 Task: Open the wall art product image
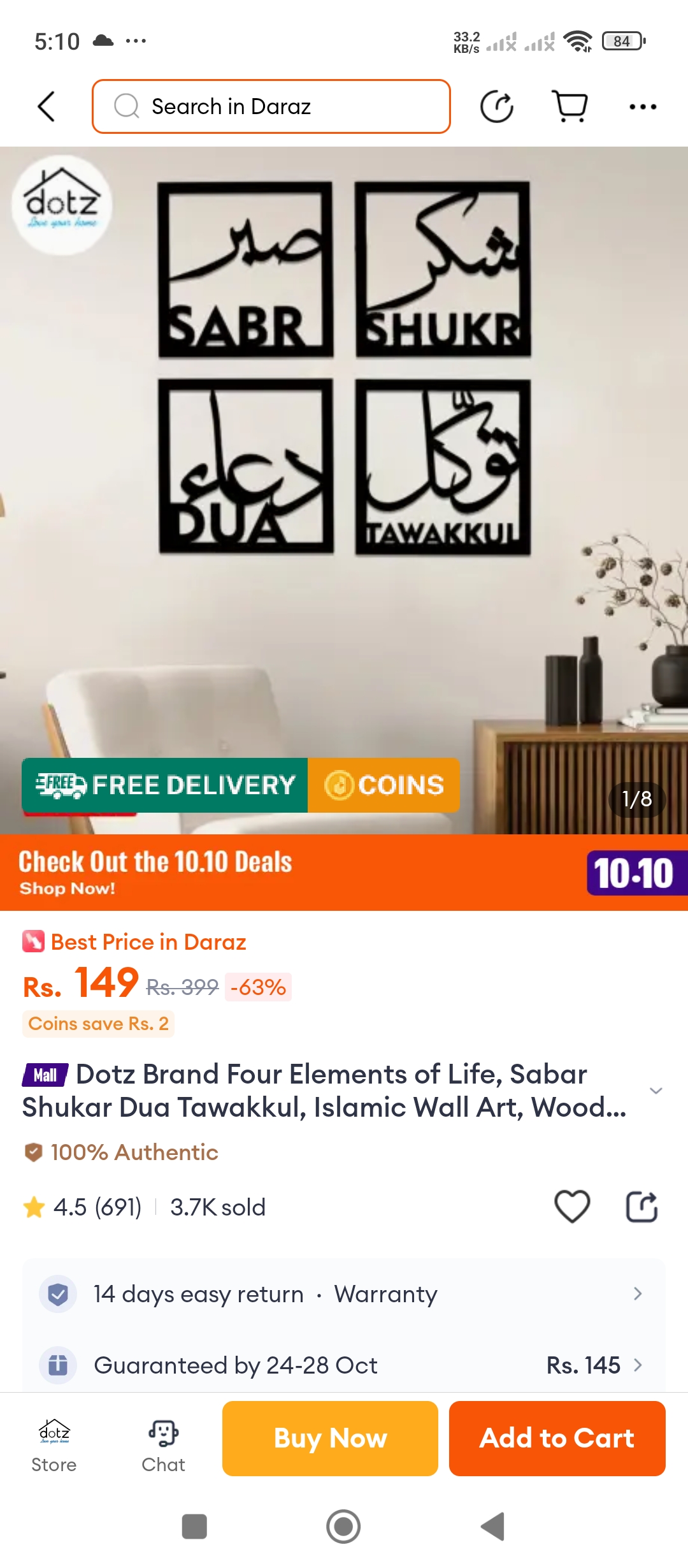(x=344, y=446)
